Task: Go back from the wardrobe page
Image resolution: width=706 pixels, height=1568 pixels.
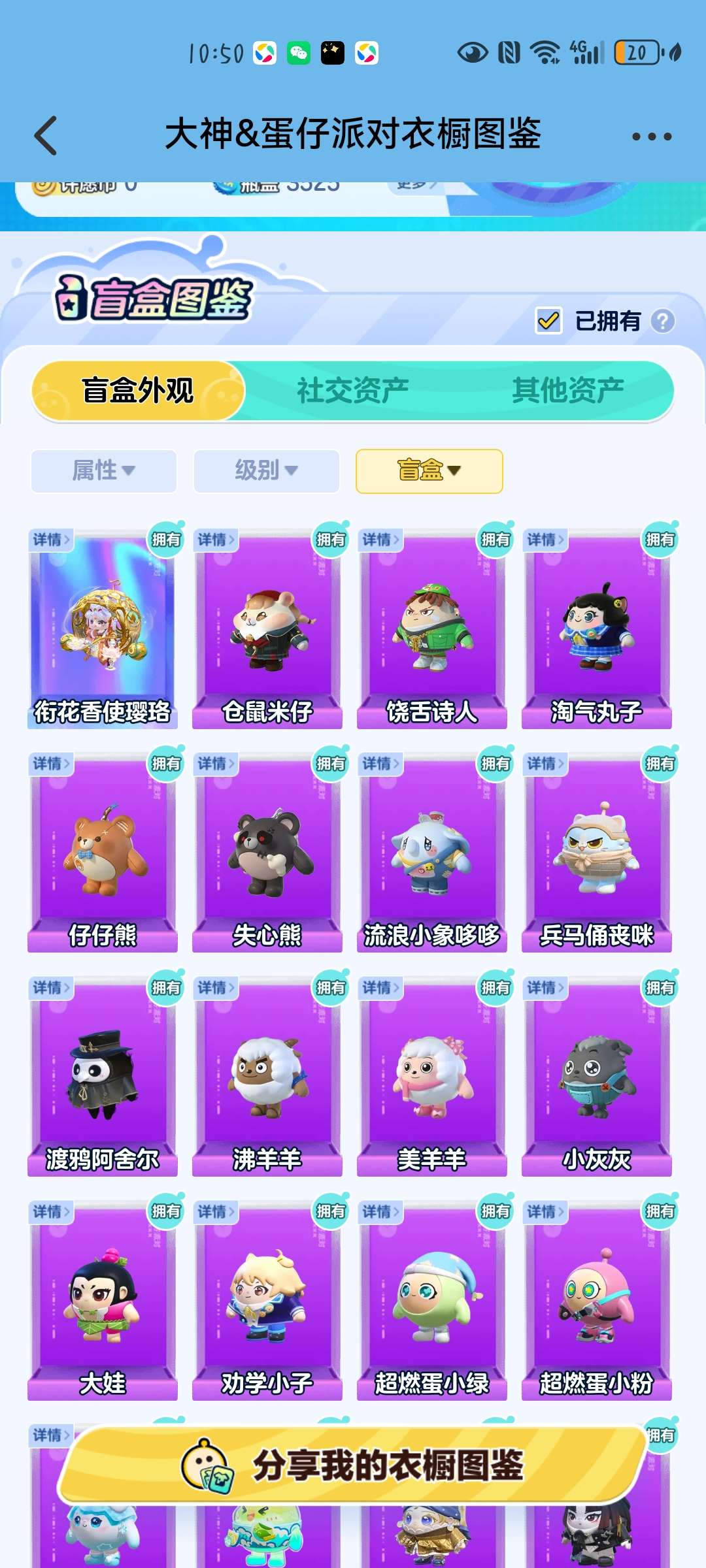Action: click(x=46, y=136)
